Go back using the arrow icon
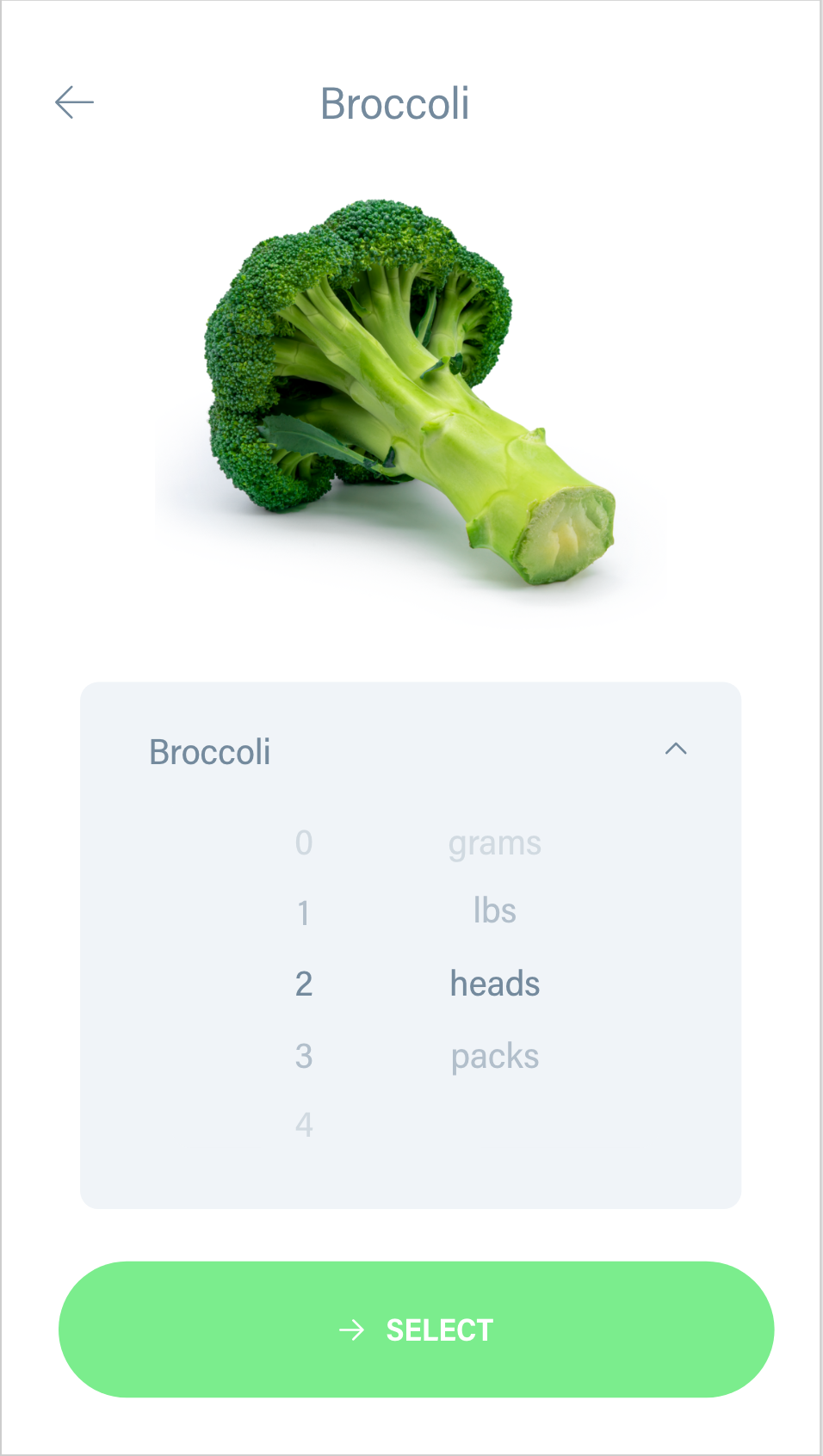Screen dimensions: 823x1456 pos(74,102)
